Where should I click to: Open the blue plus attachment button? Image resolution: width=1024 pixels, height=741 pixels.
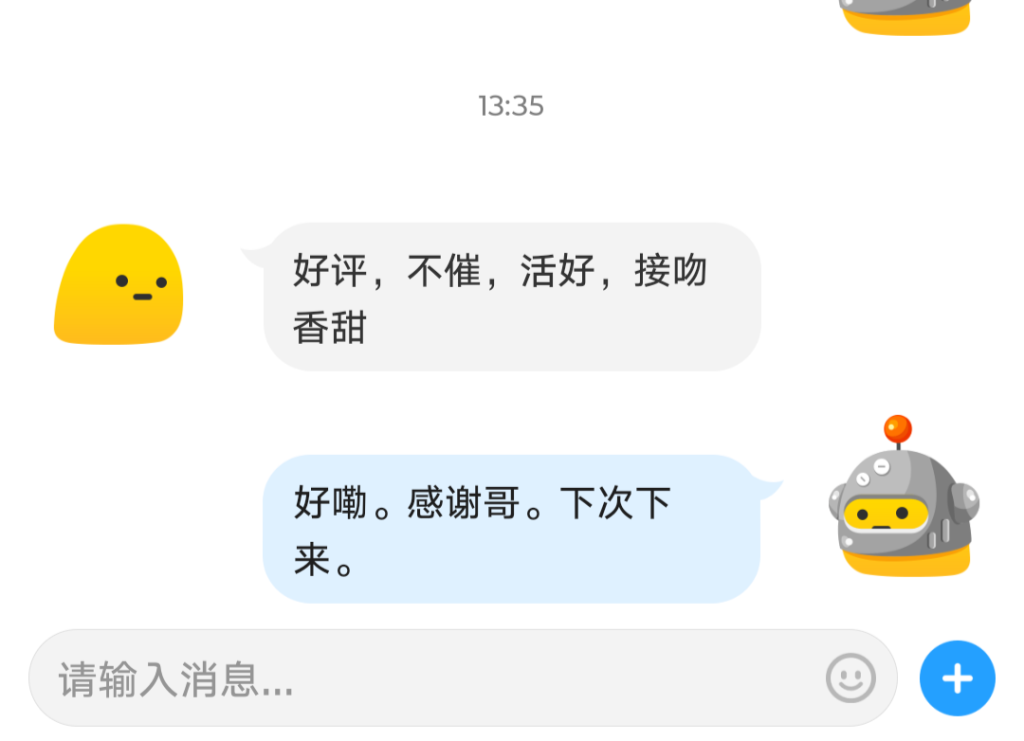click(957, 678)
